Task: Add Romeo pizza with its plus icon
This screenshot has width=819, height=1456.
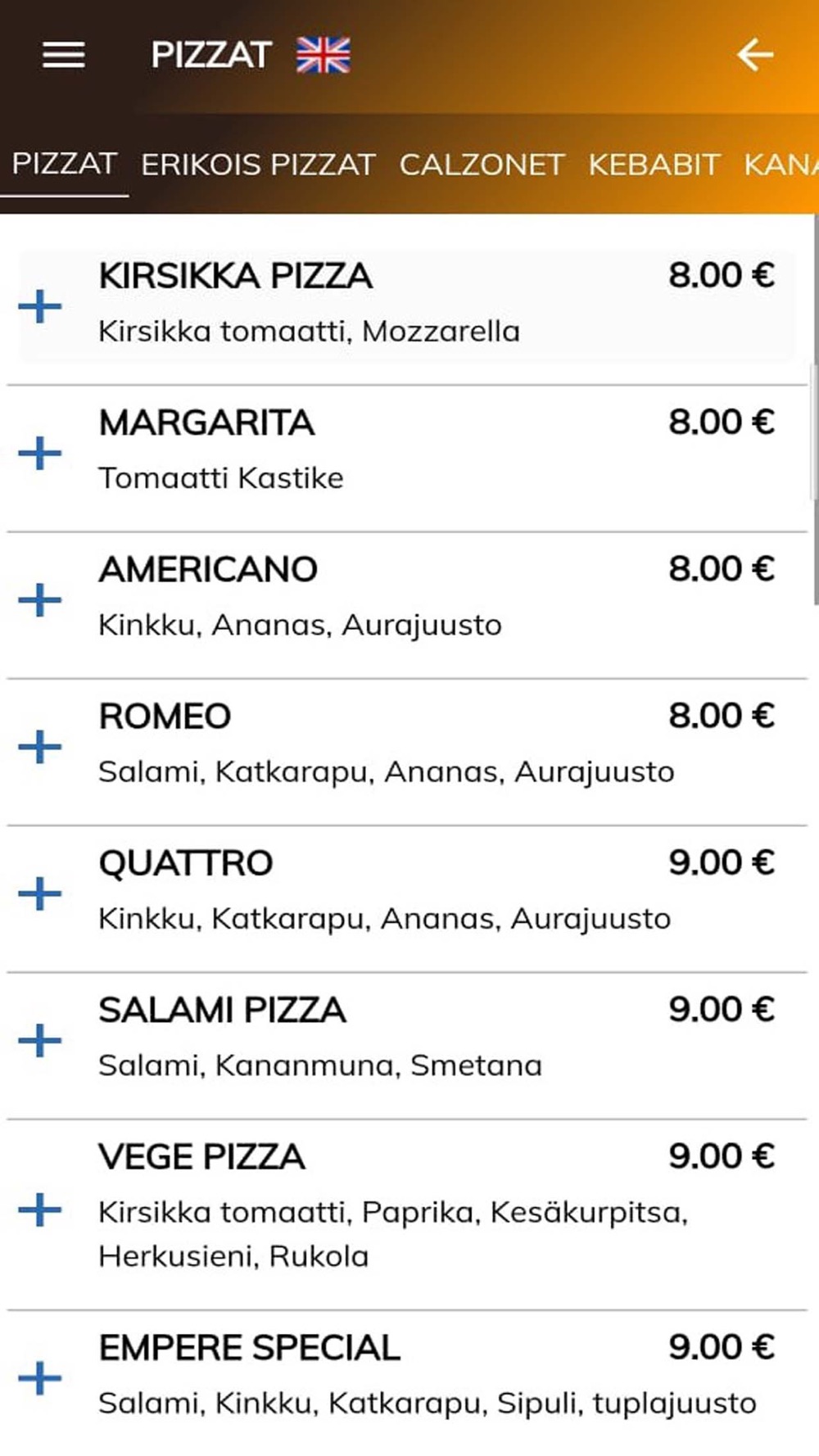Action: 40,747
